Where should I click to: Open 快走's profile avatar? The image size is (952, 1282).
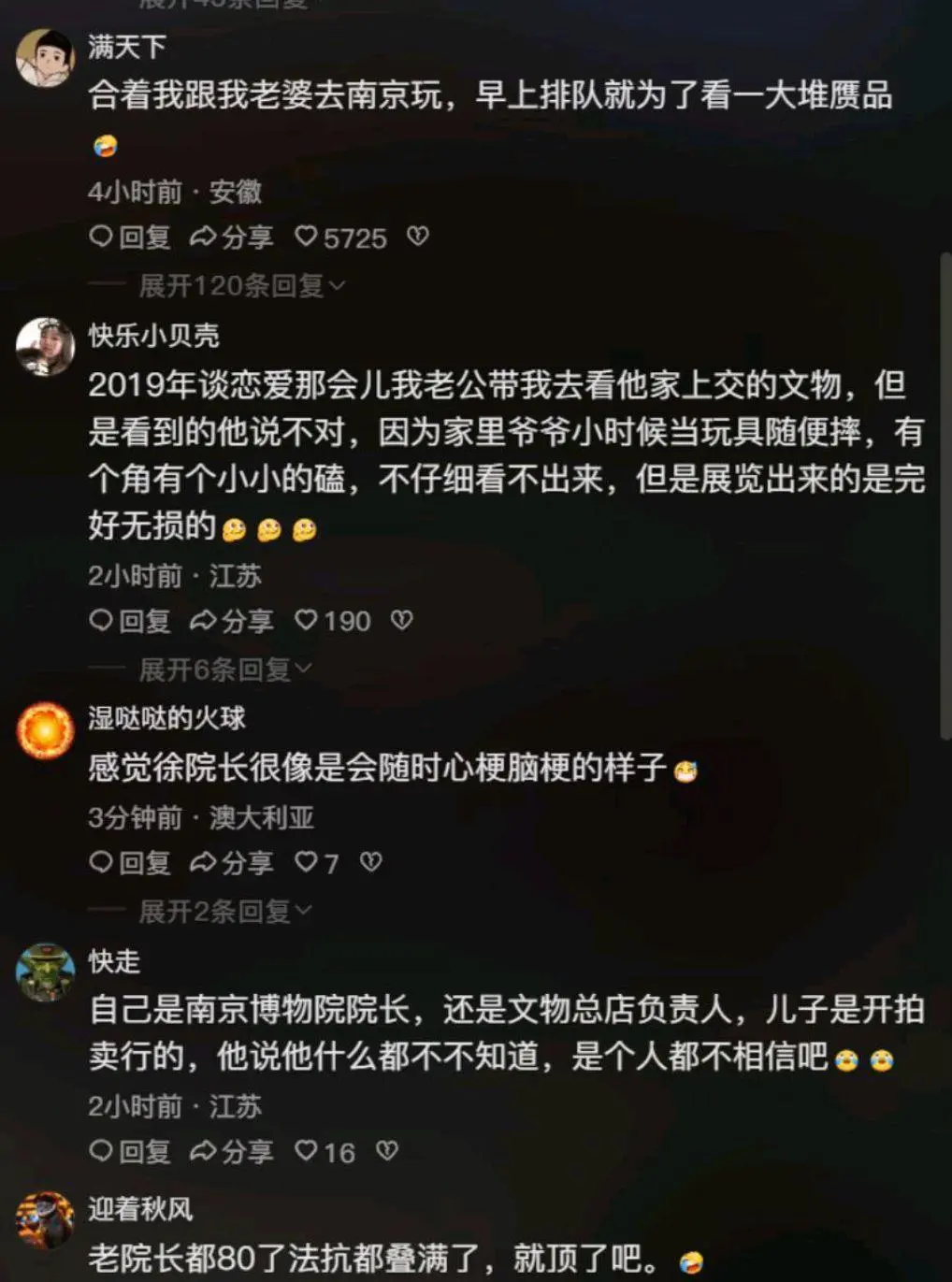pyautogui.click(x=45, y=972)
